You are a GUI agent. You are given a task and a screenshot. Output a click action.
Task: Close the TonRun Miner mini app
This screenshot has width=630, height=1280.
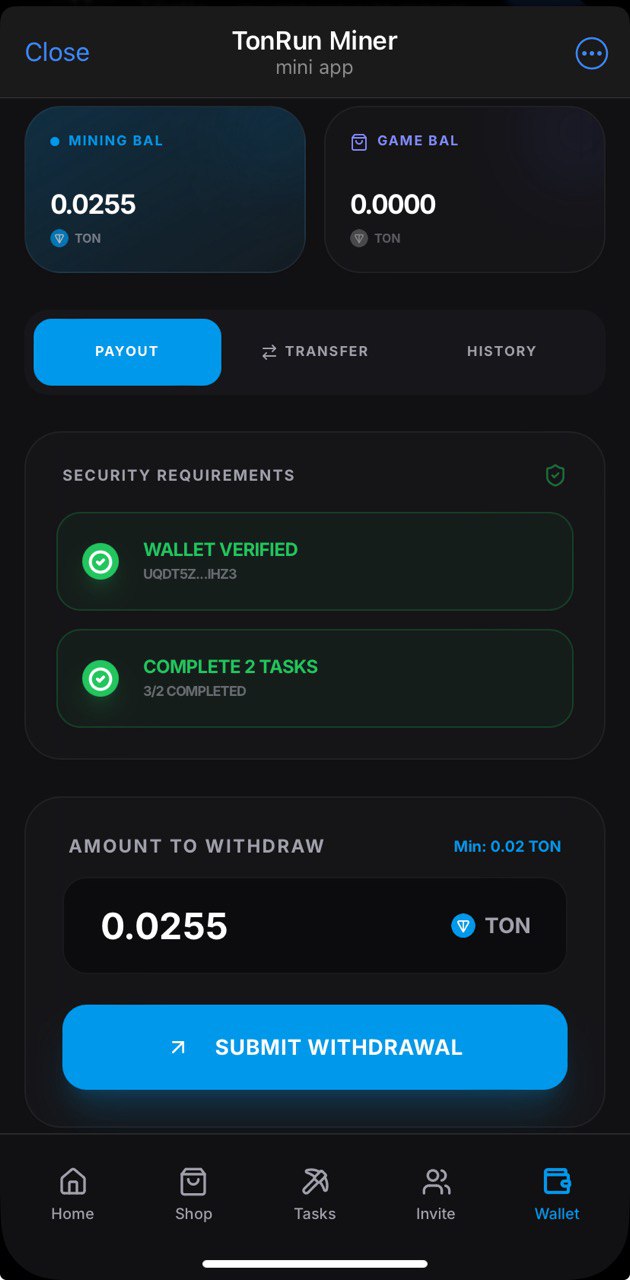pyautogui.click(x=57, y=52)
